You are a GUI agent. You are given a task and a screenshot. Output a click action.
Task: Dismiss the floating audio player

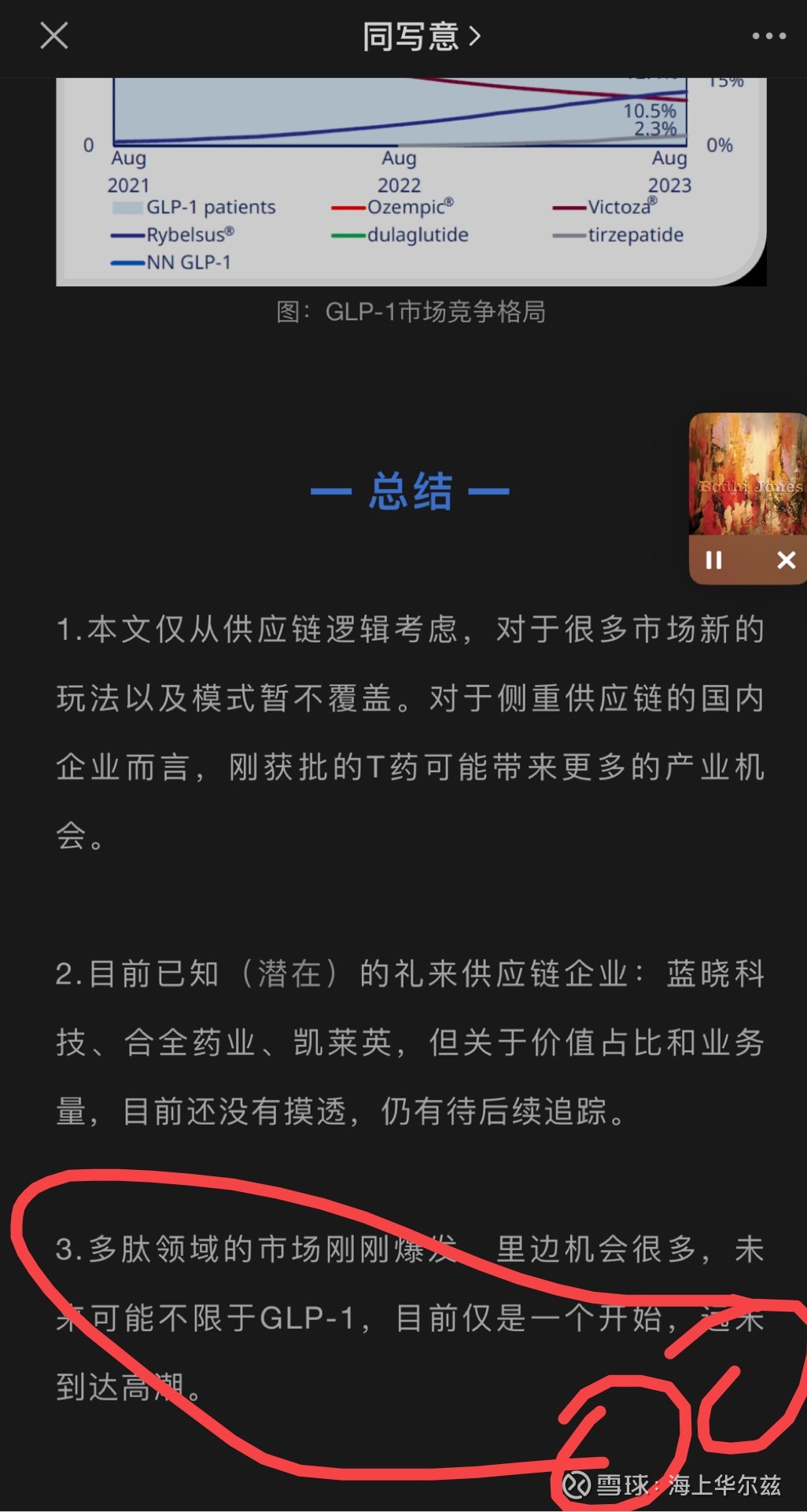(786, 561)
